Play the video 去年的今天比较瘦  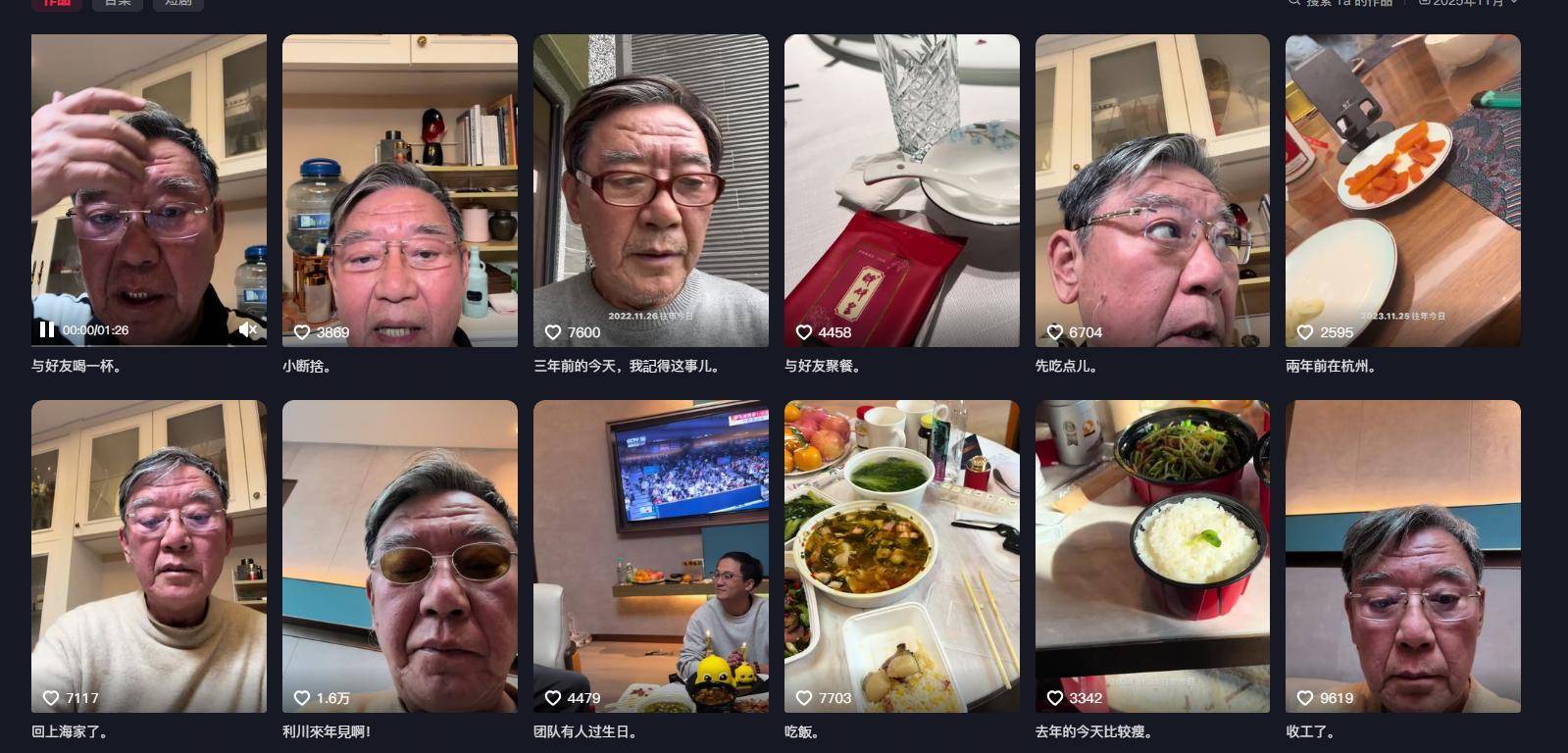1152,555
